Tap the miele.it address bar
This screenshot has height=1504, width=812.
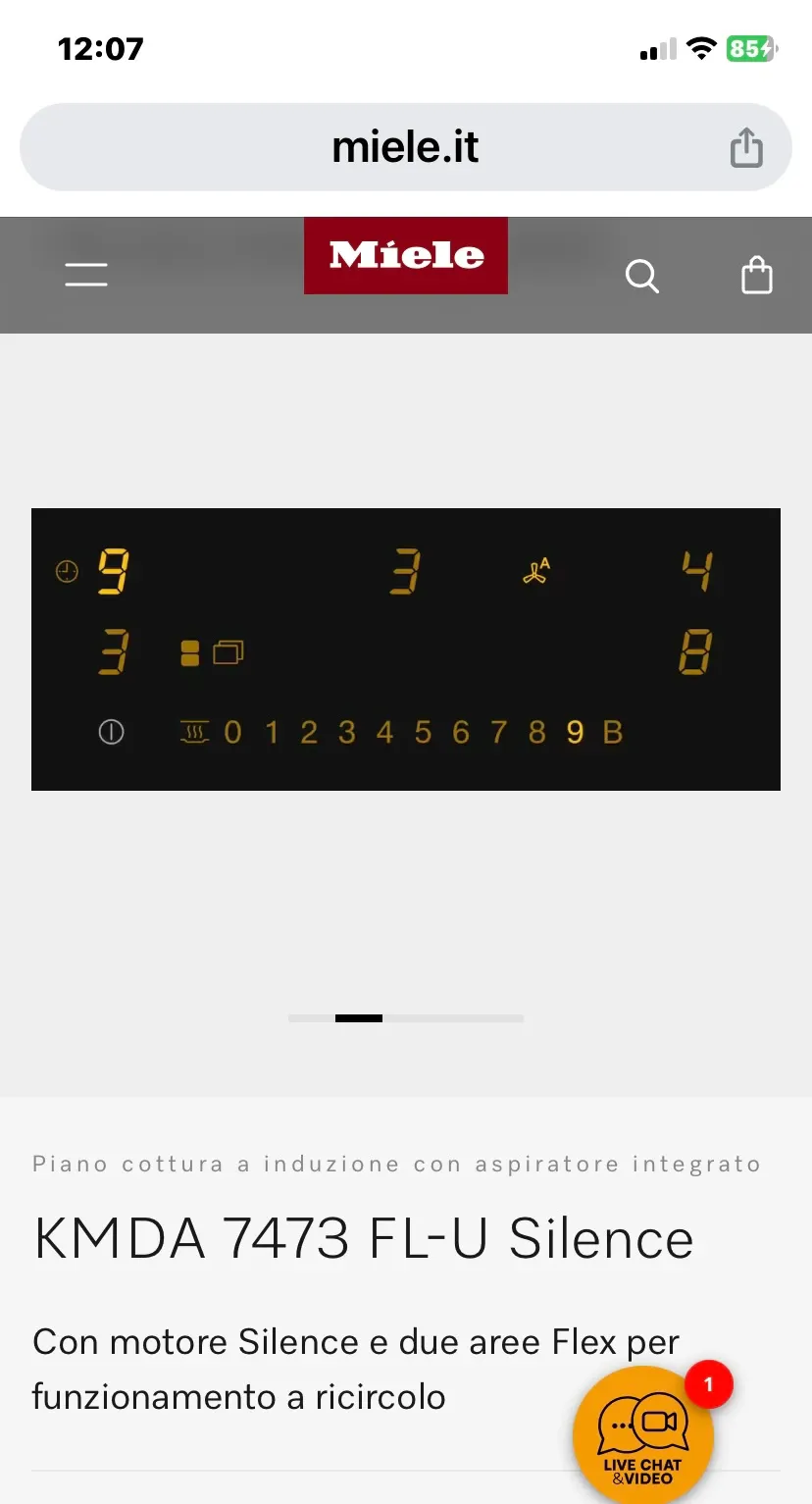pyautogui.click(x=405, y=148)
